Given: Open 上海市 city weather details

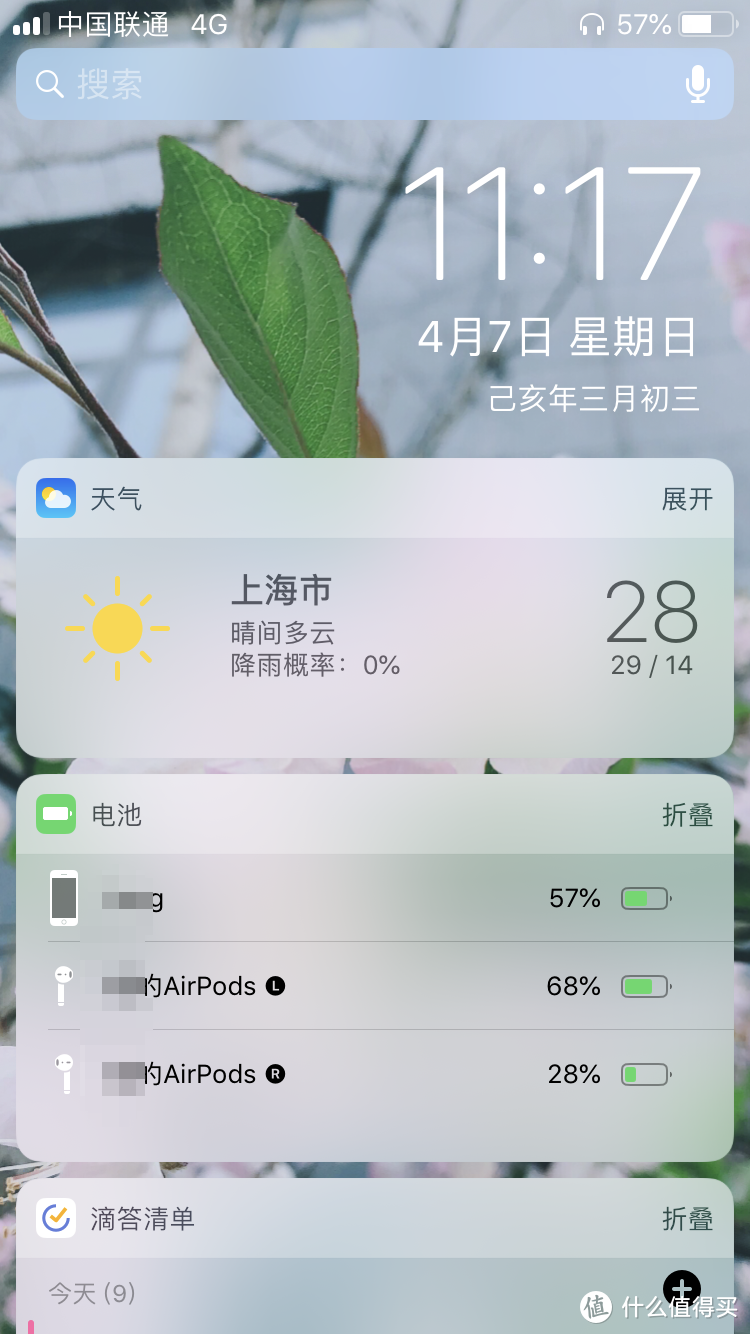Looking at the screenshot, I should 280,590.
